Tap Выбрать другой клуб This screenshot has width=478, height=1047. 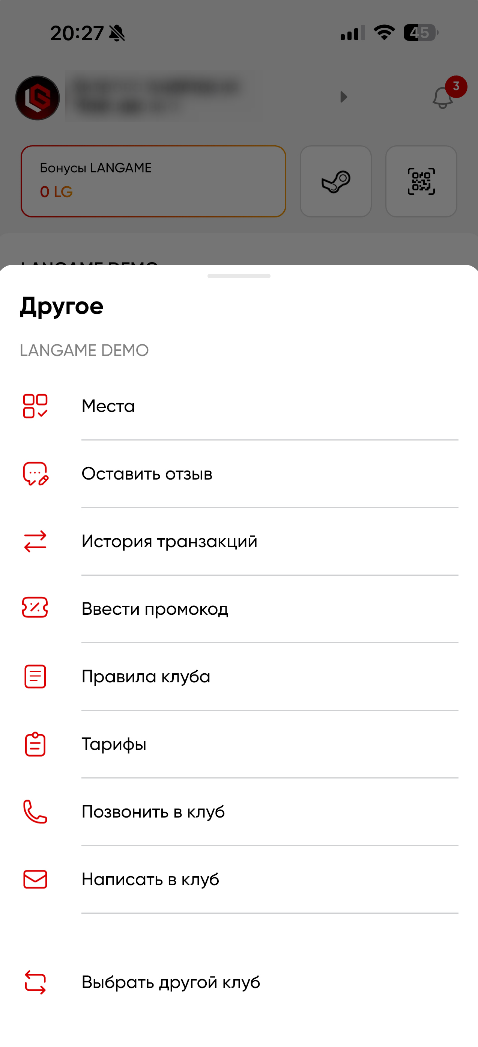239,982
